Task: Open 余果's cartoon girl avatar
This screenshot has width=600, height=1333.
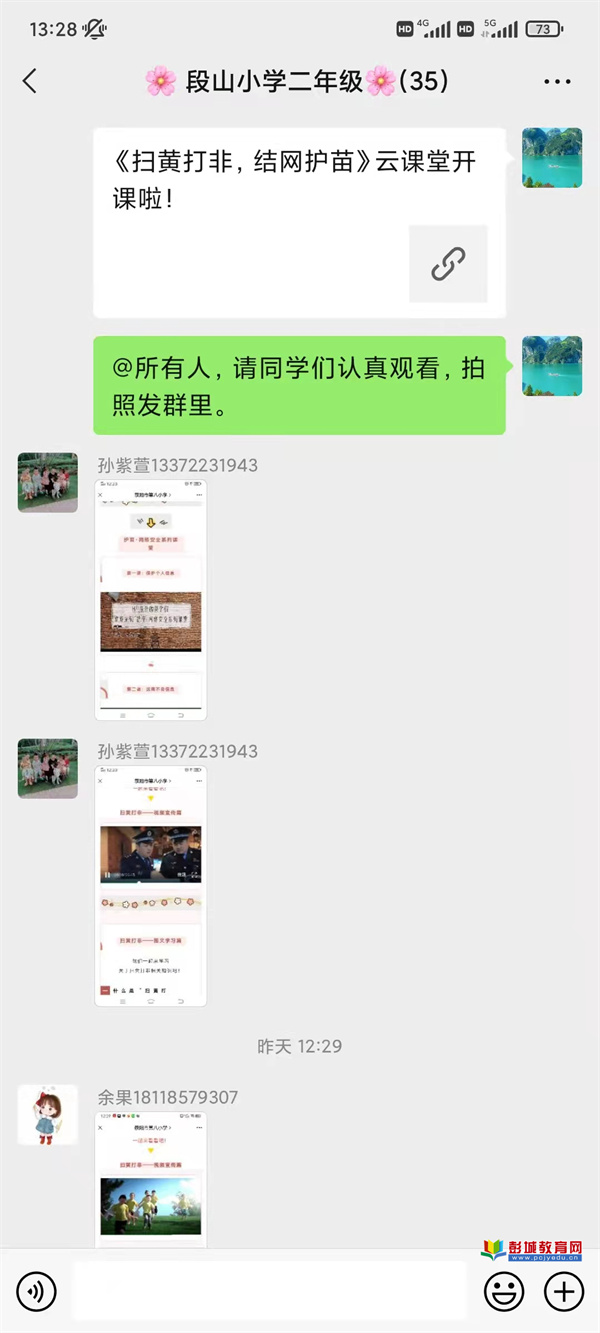Action: [x=47, y=1115]
